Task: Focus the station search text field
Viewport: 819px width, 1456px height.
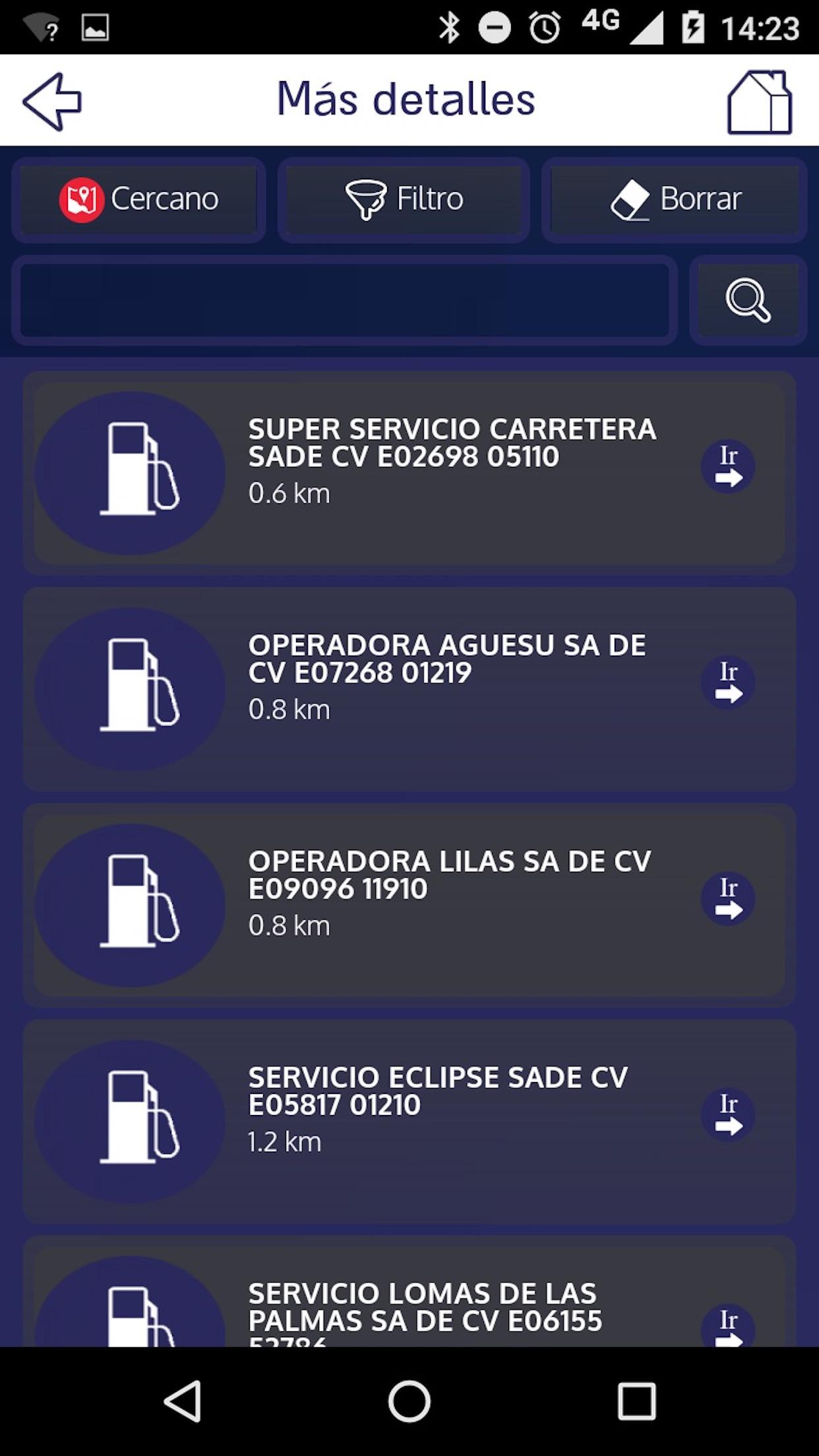Action: (x=344, y=301)
